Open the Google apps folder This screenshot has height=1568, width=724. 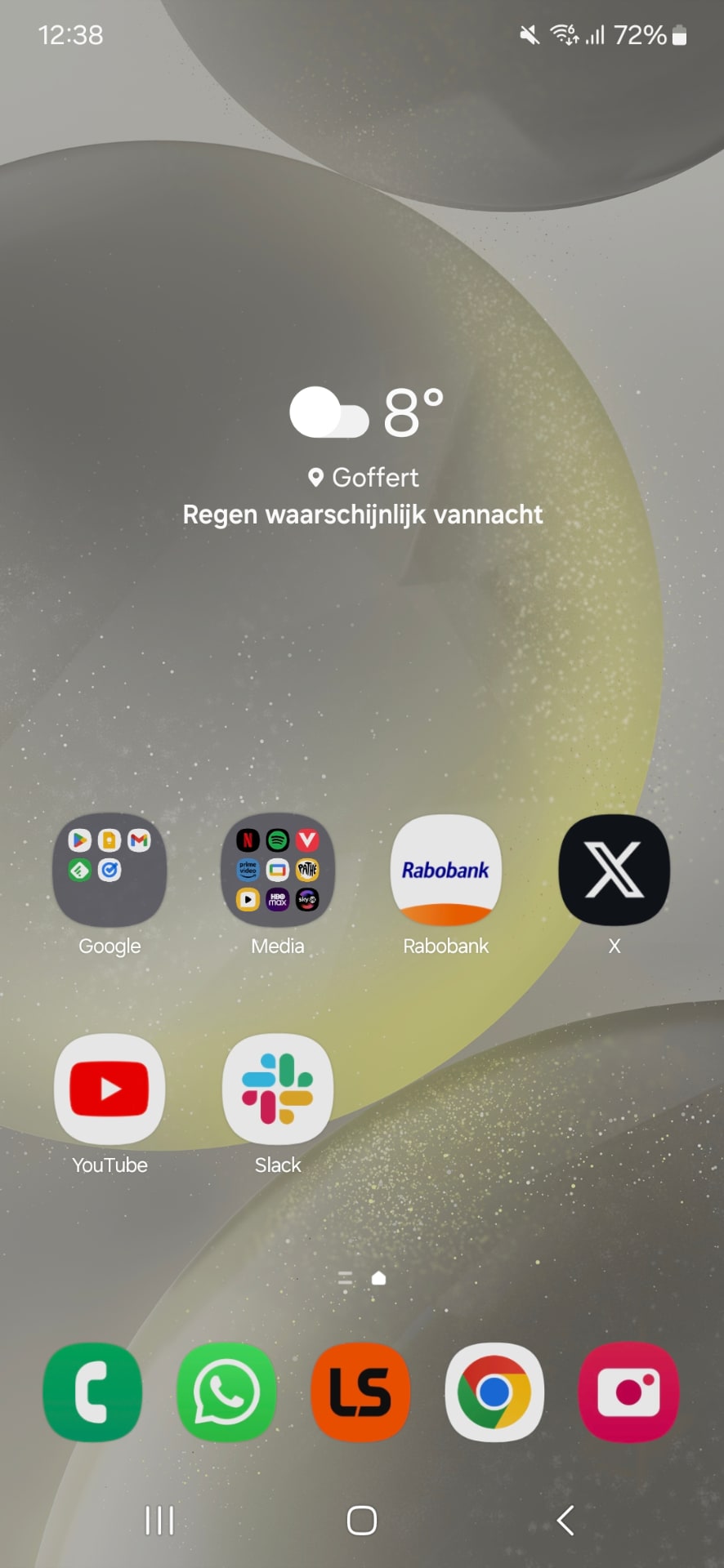coord(109,870)
